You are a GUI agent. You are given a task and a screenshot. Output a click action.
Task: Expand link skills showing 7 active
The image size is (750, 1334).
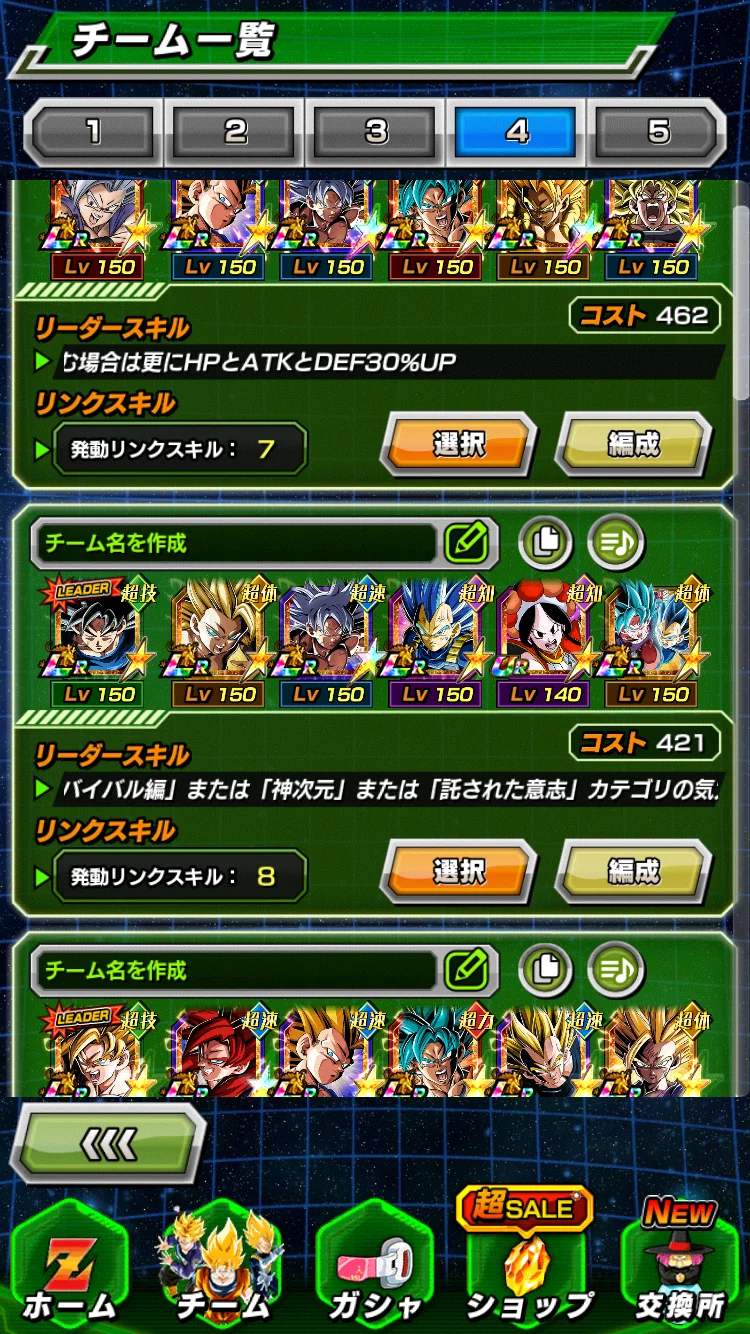tap(178, 450)
